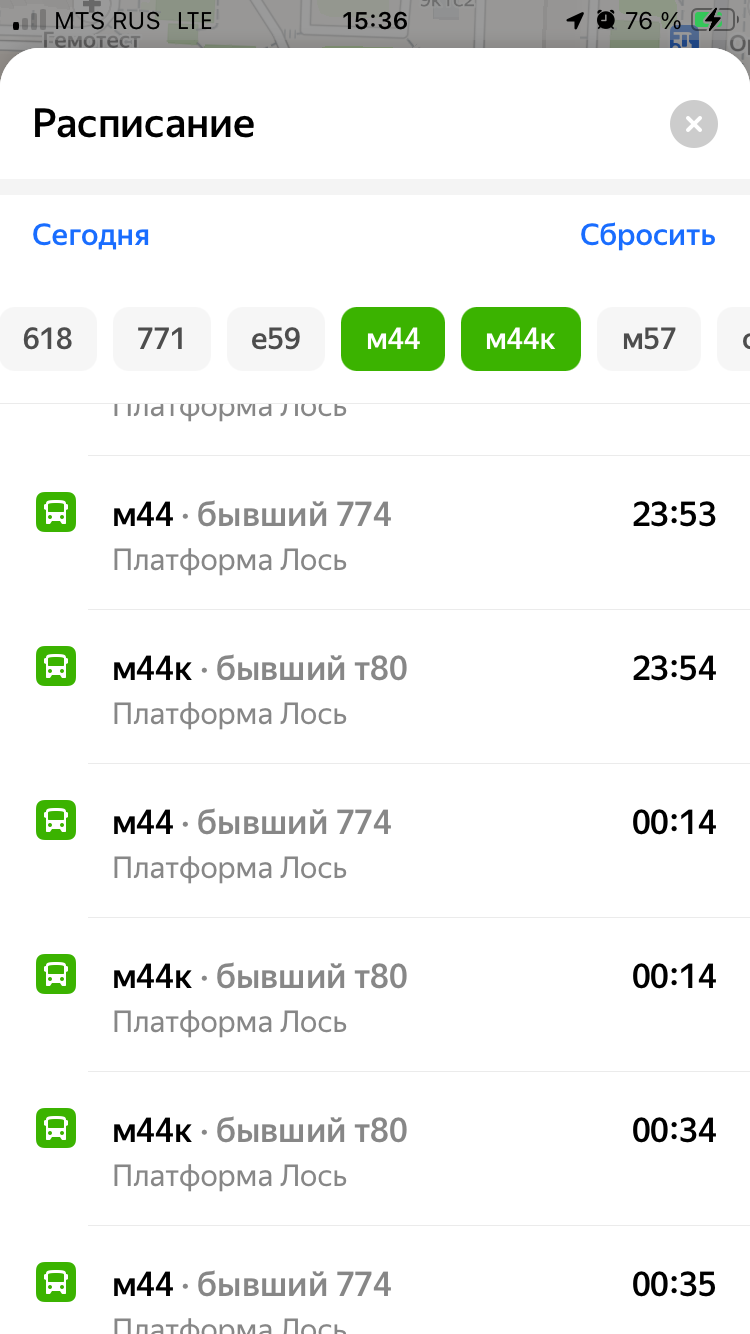Add the м57 route filter

(649, 339)
